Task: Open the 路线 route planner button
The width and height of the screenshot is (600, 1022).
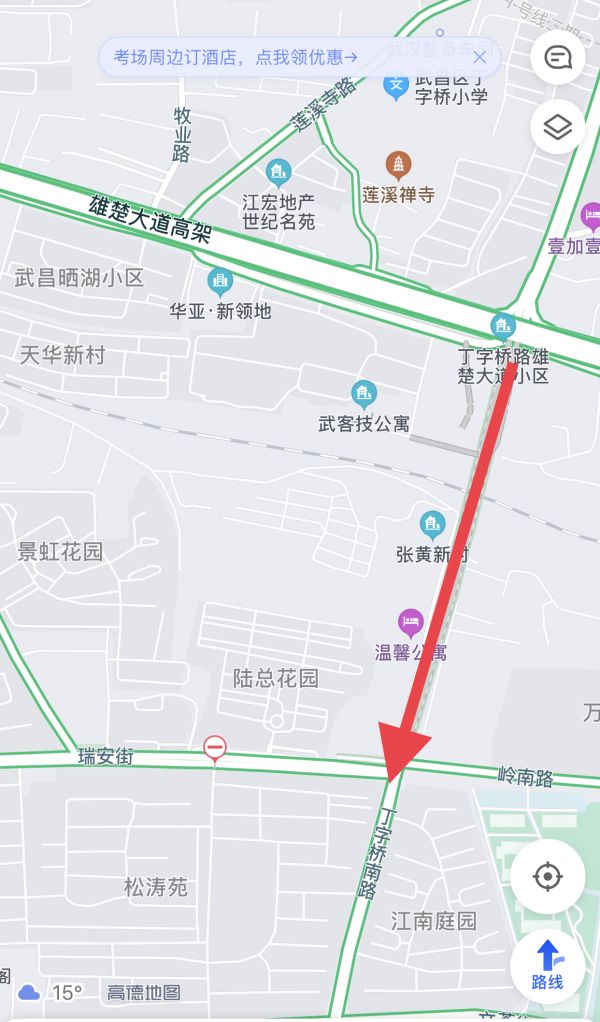Action: 547,966
